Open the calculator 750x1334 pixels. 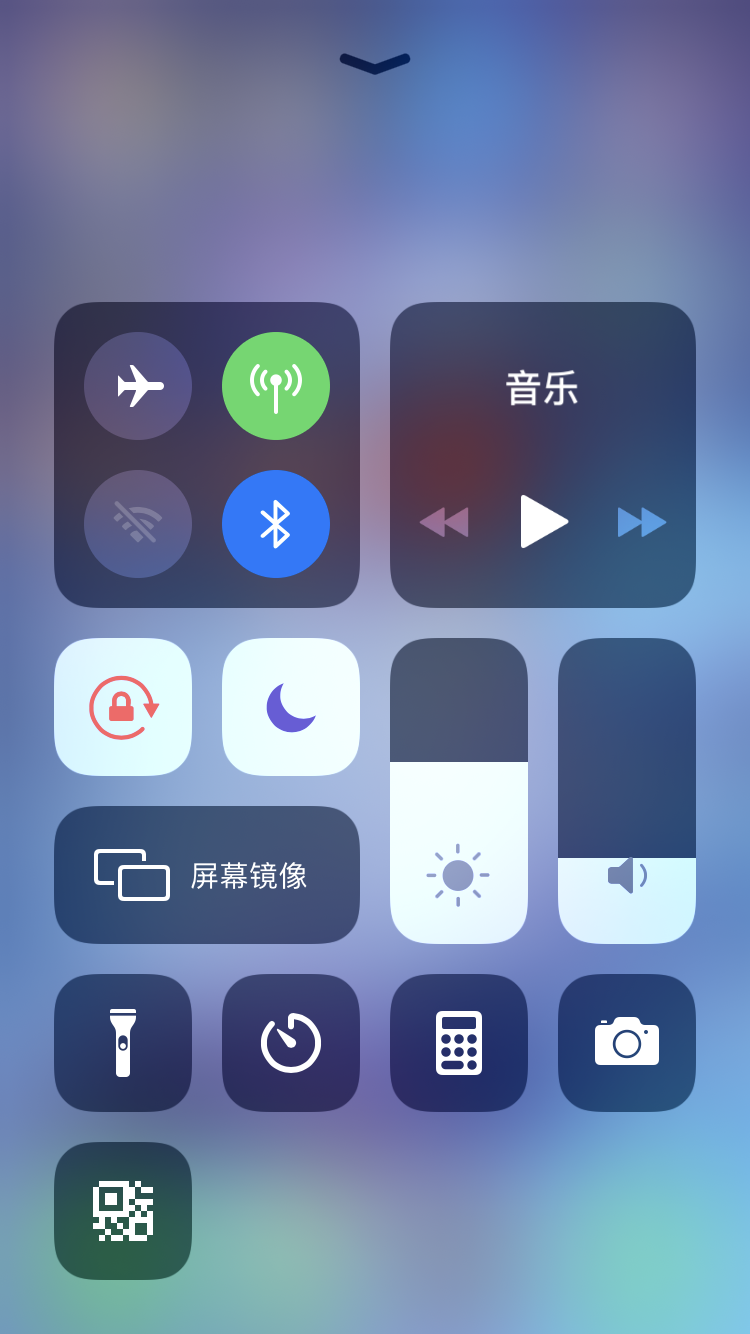[459, 1043]
